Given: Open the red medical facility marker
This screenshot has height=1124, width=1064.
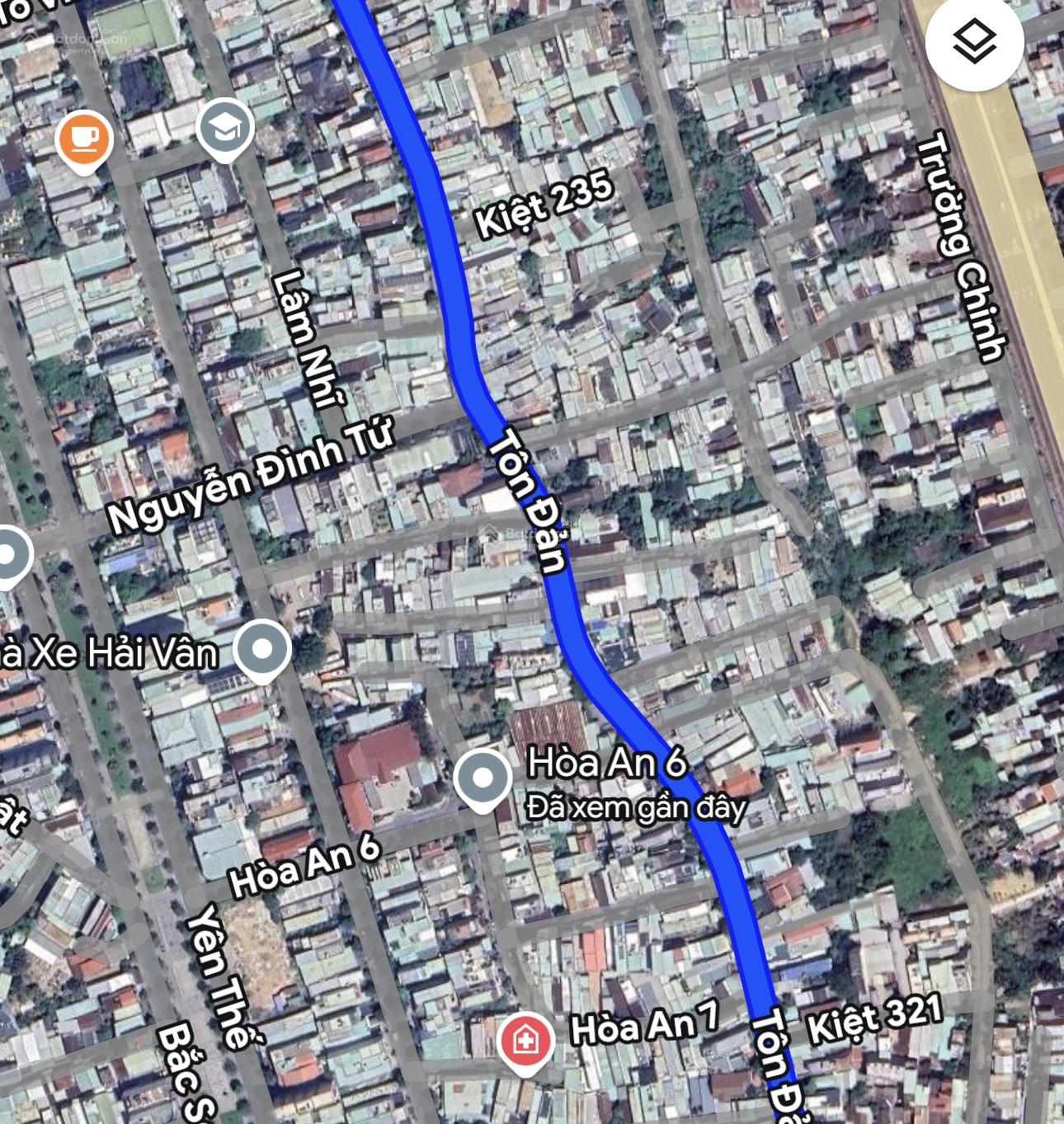Looking at the screenshot, I should [525, 1042].
